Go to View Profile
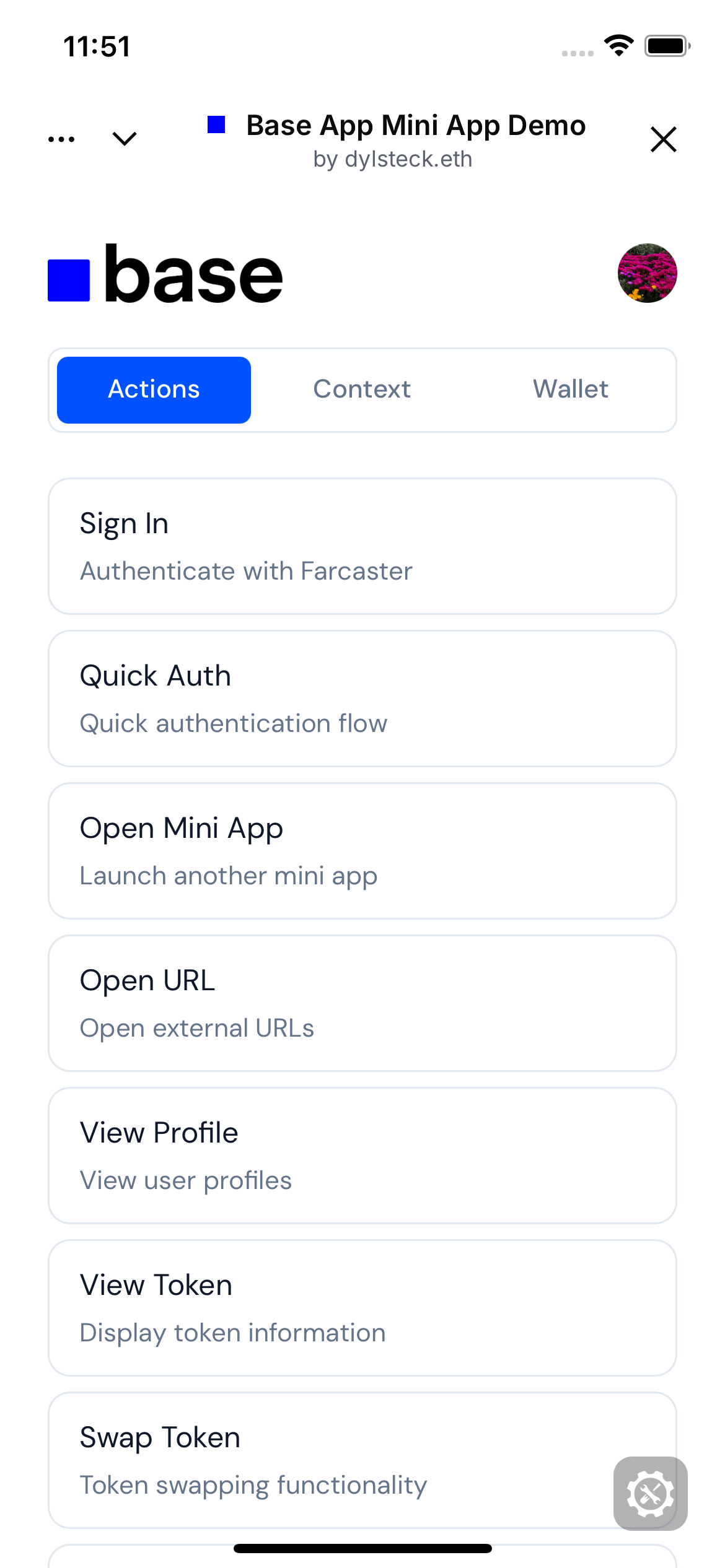 [362, 1156]
